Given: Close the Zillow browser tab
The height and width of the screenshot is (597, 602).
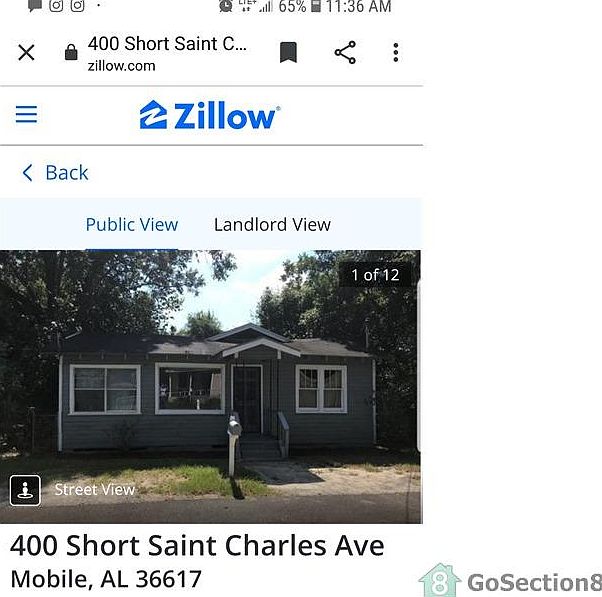Looking at the screenshot, I should pyautogui.click(x=27, y=53).
